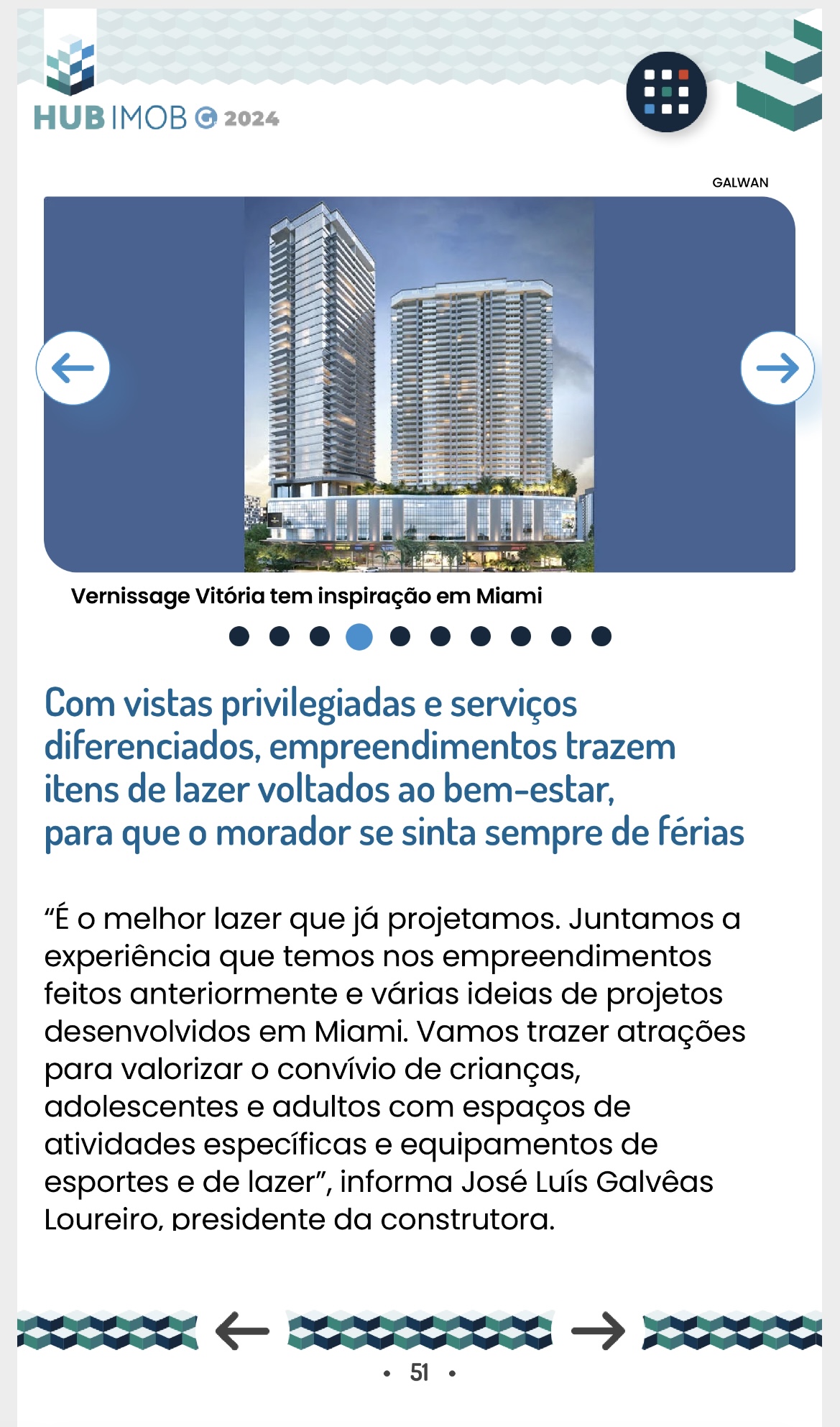This screenshot has width=840, height=1427.
Task: Open the Vernissage Vitória building image
Action: [x=419, y=385]
